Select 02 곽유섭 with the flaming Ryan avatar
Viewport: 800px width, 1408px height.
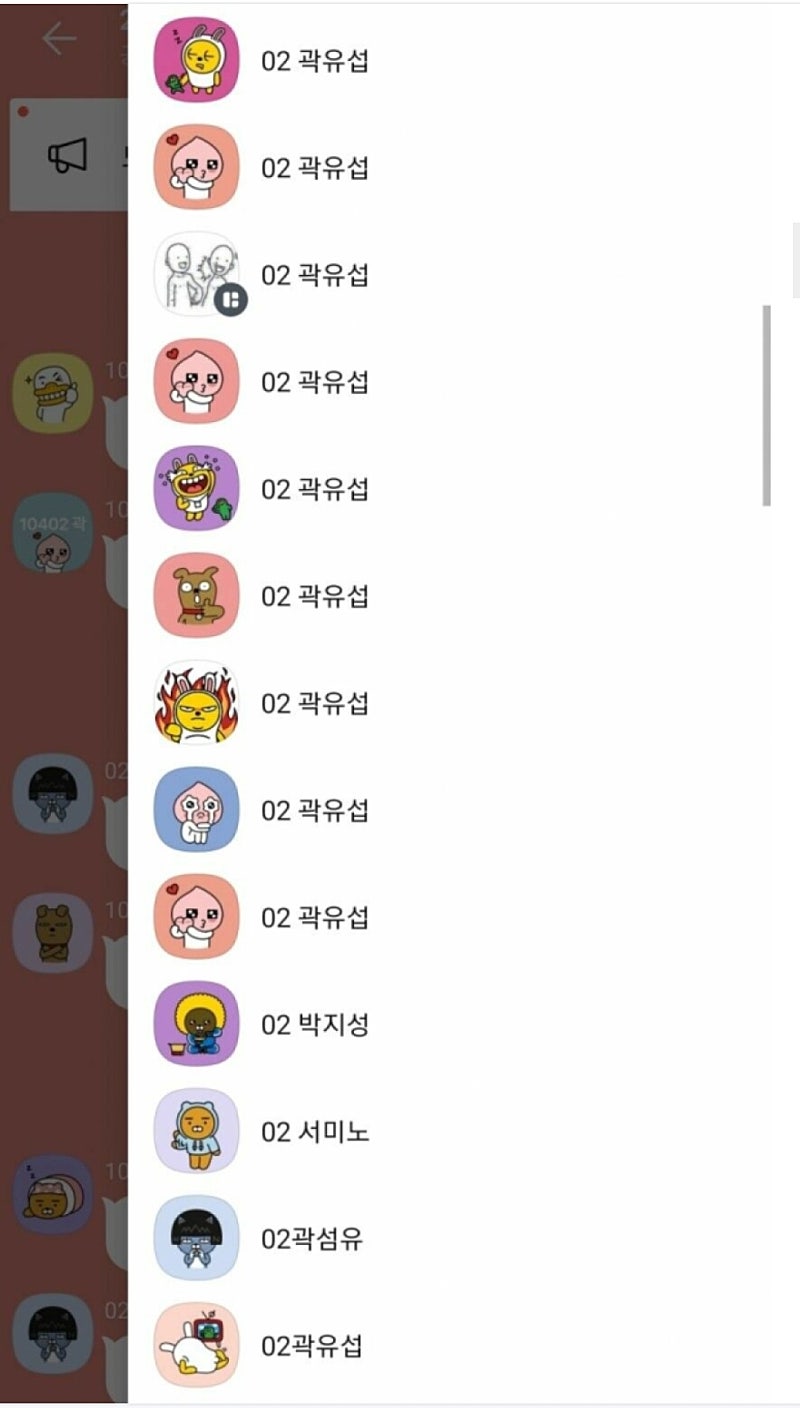coord(464,703)
